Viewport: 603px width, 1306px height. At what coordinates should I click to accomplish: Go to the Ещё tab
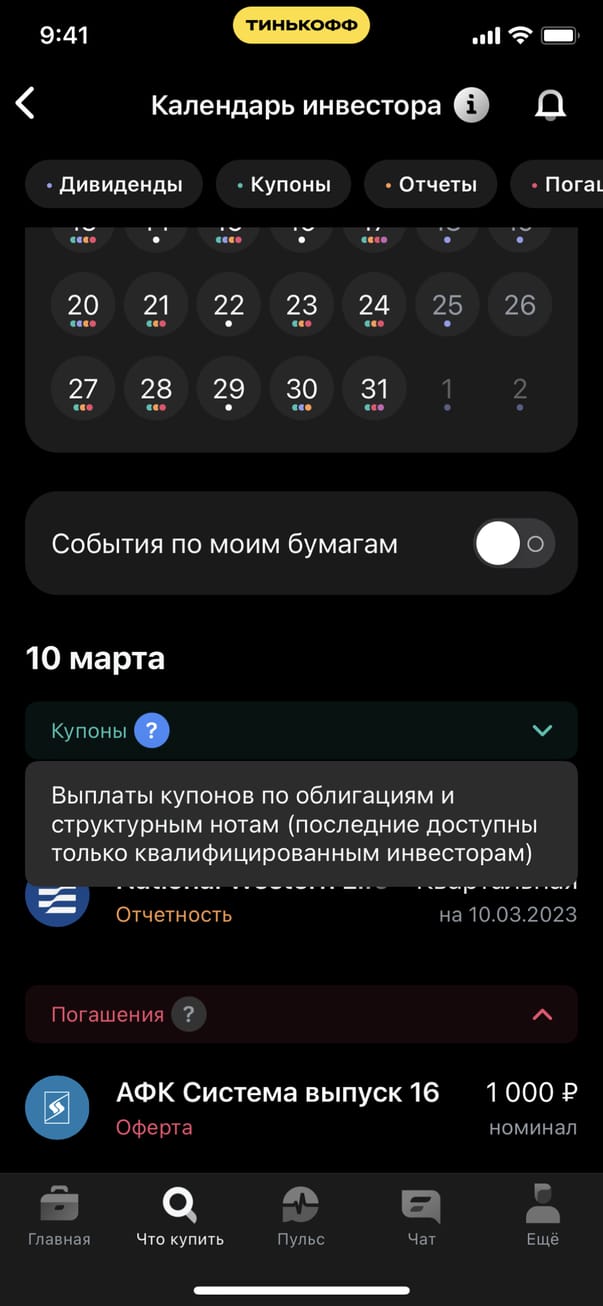(542, 1215)
